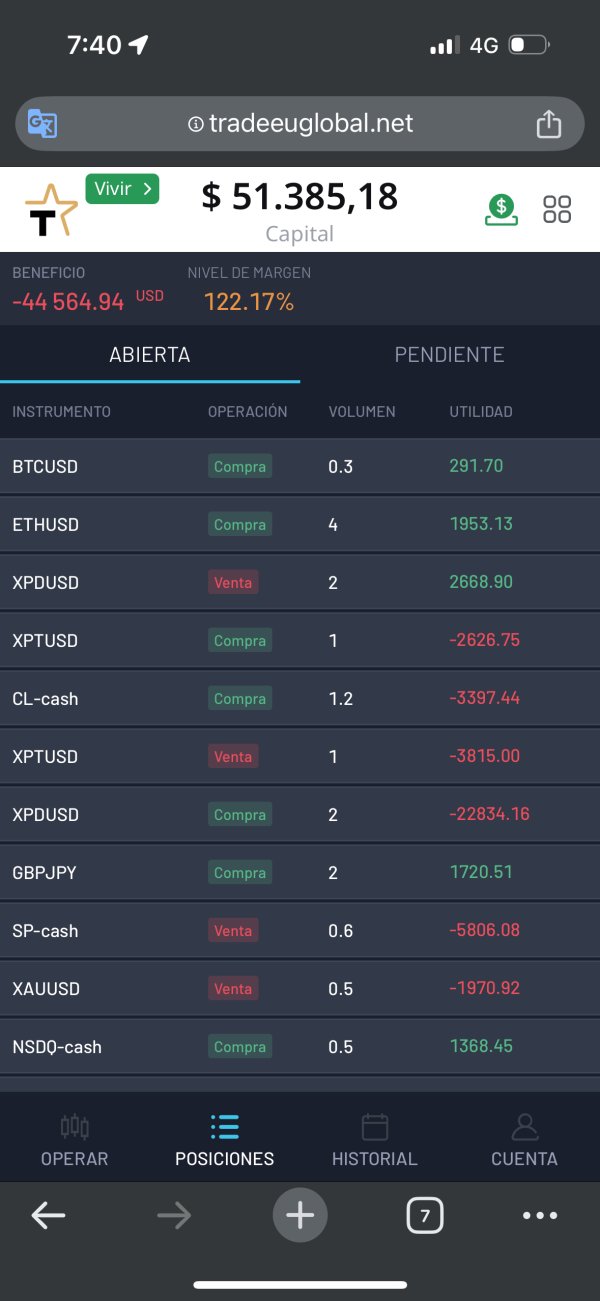
Task: Switch to the Pendiente tab
Action: click(449, 354)
